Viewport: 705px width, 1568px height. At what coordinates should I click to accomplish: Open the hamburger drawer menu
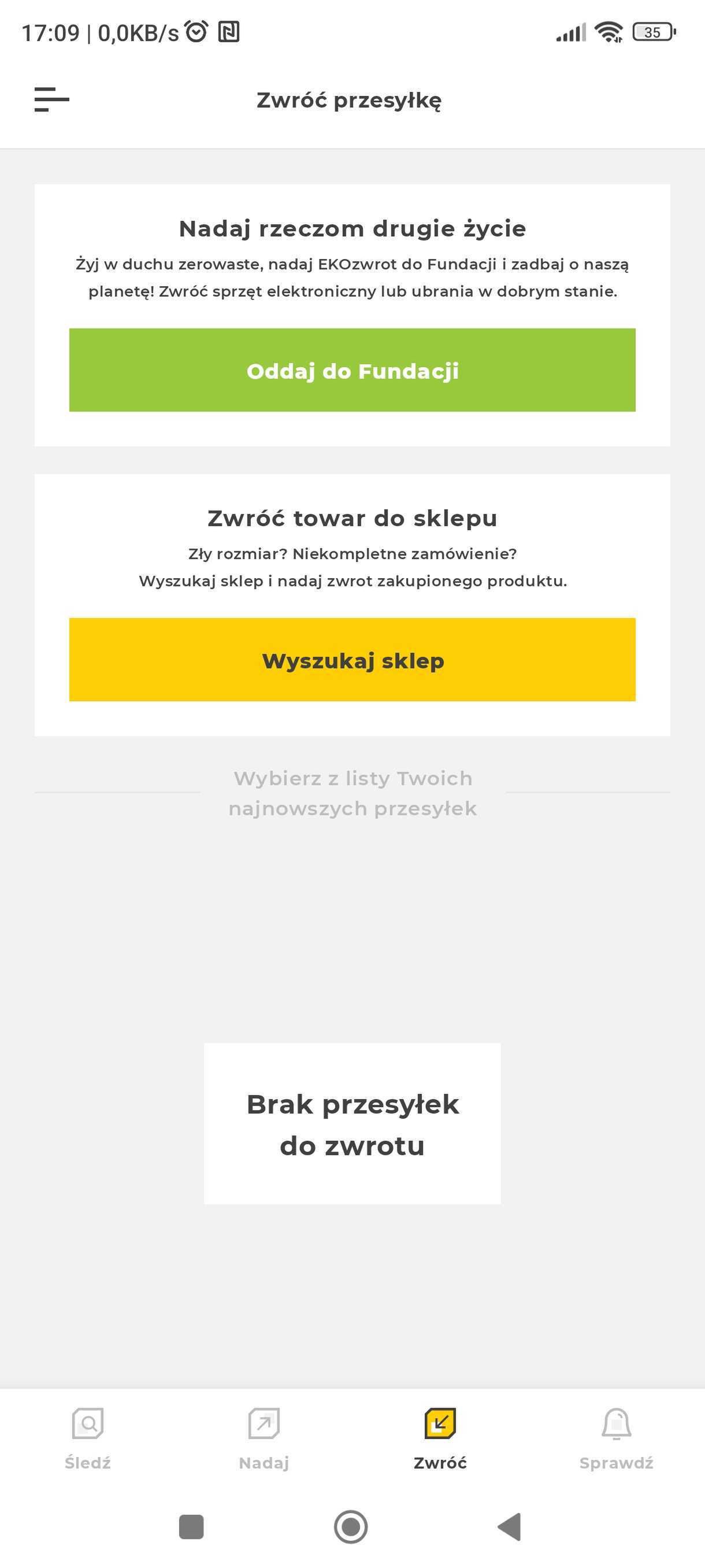(51, 99)
